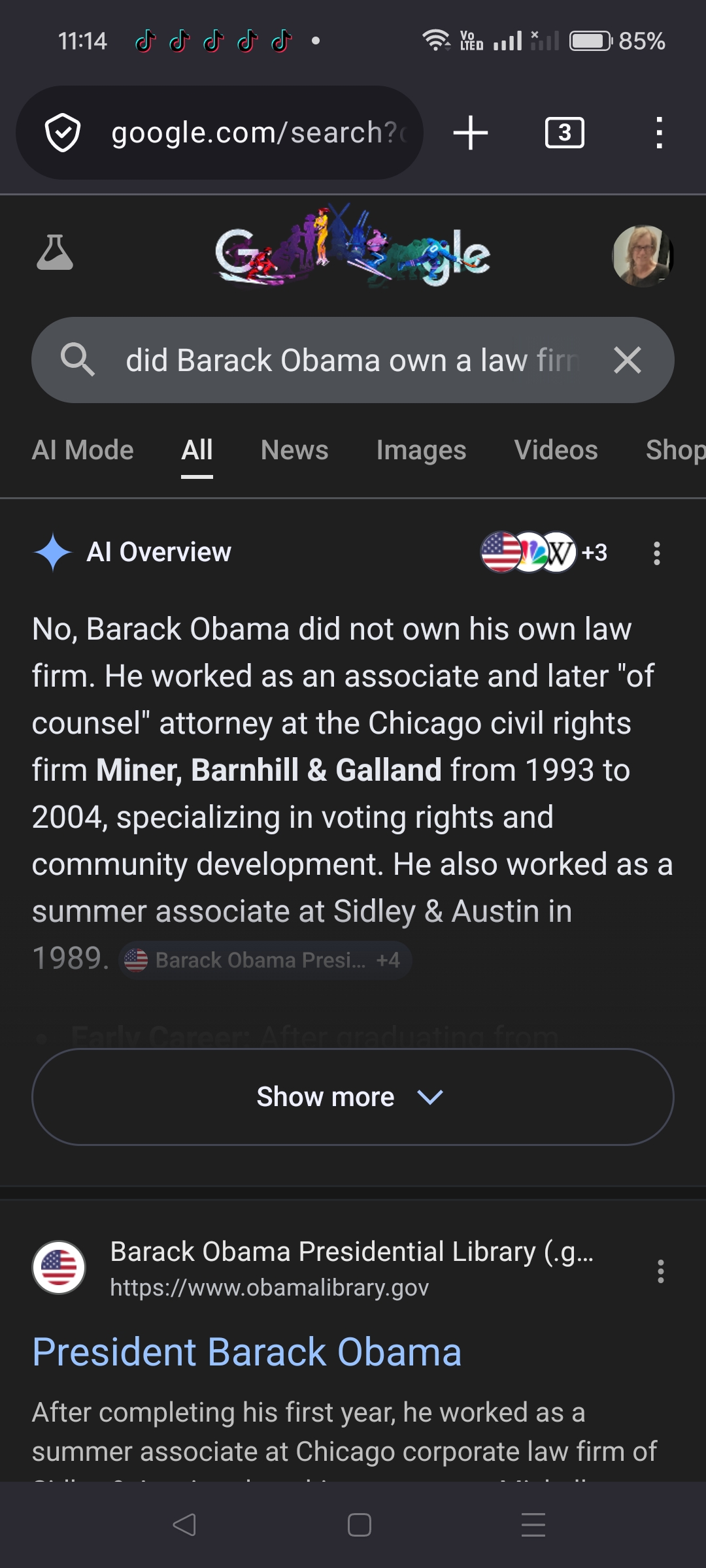Open the Google account profile picture

[x=643, y=256]
